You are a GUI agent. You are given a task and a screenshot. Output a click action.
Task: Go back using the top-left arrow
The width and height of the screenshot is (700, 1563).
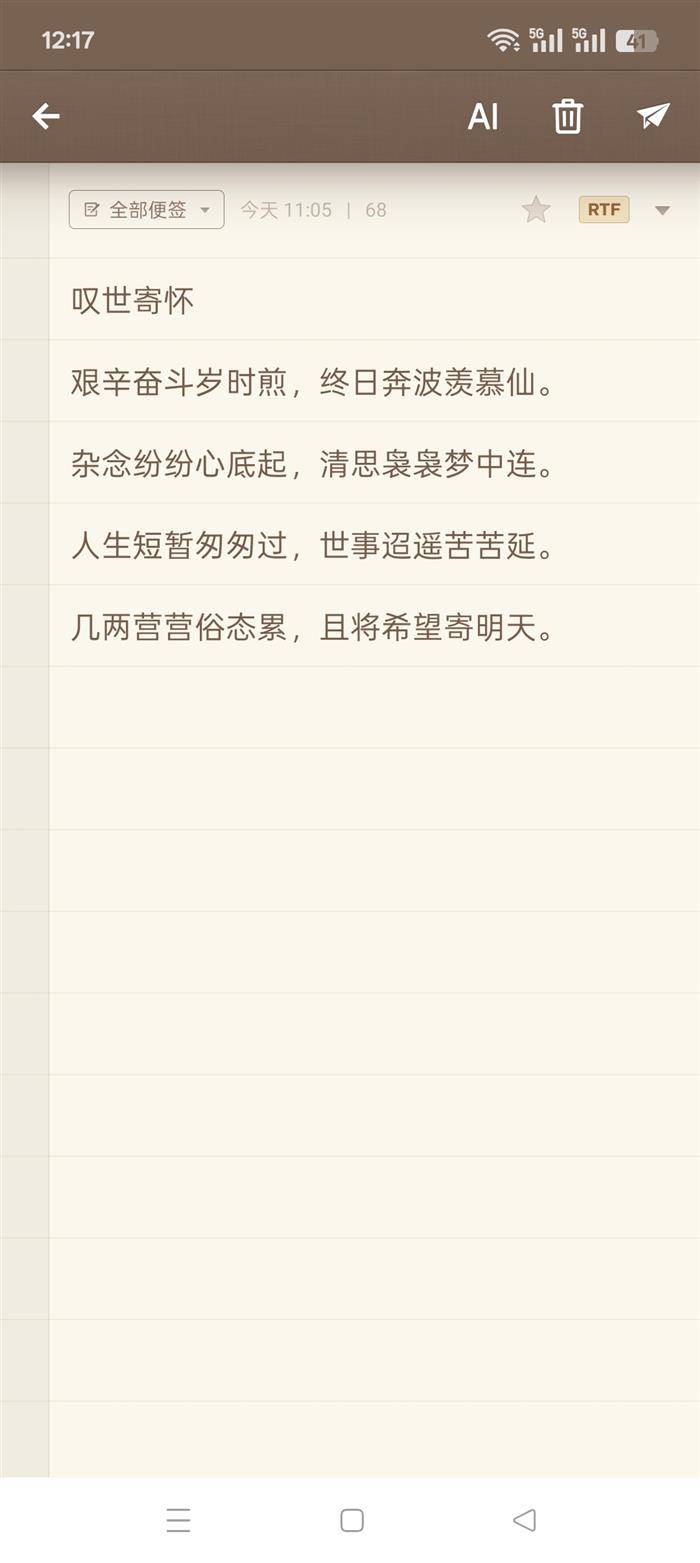[46, 116]
